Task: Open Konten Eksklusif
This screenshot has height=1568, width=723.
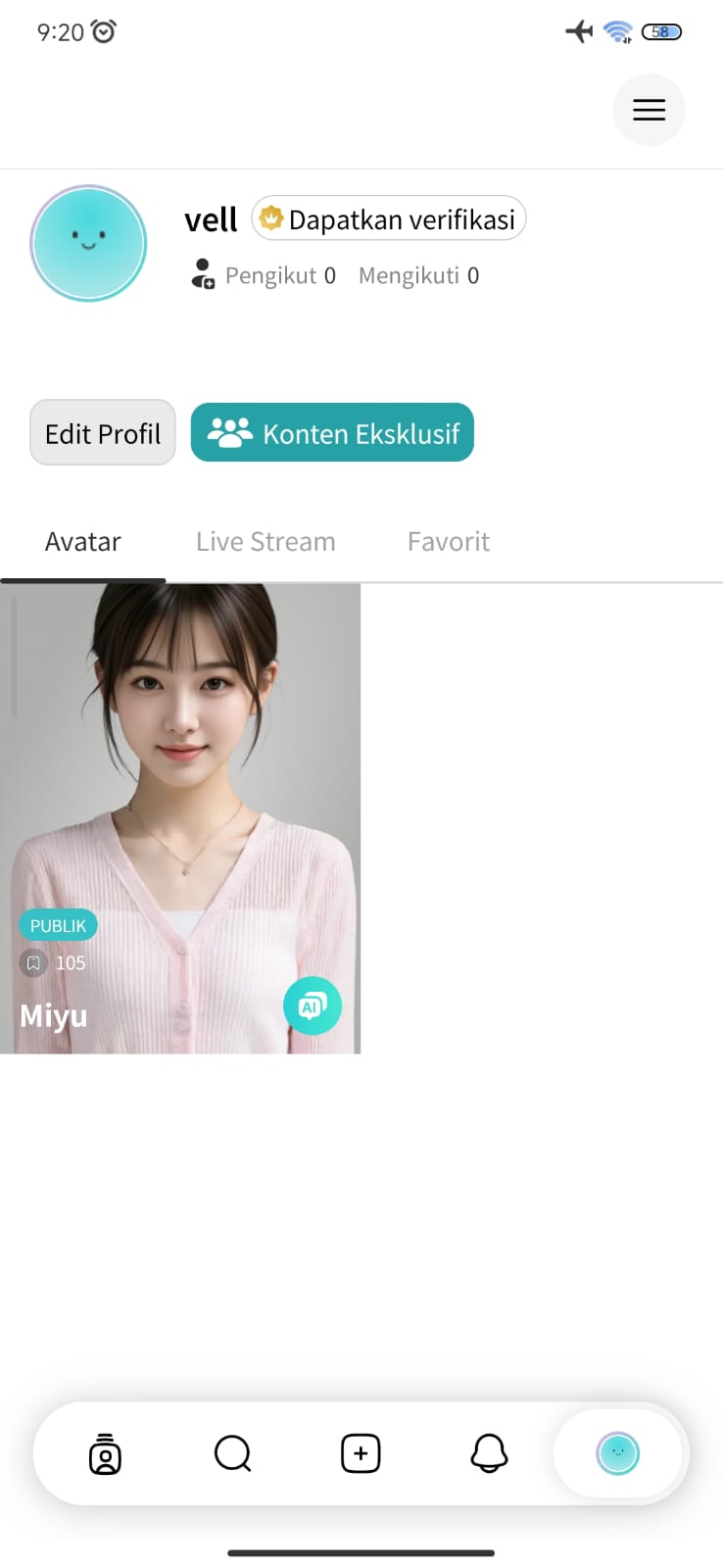Action: (x=332, y=433)
